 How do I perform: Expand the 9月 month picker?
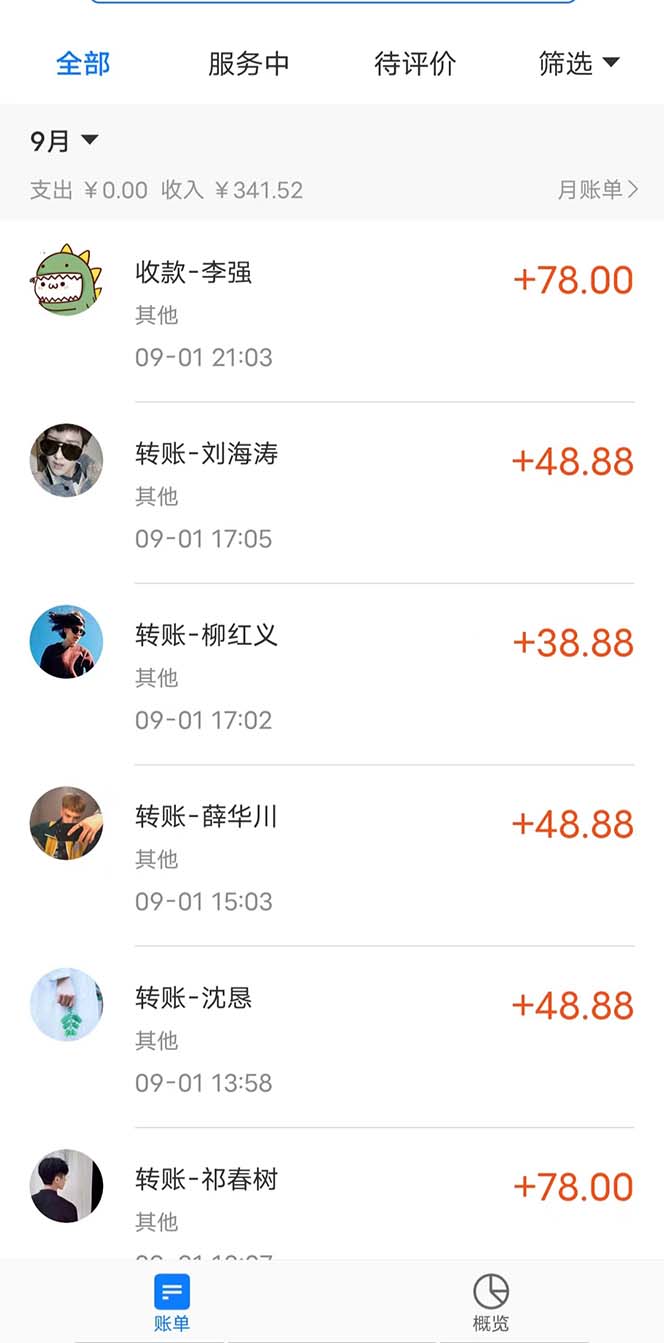[65, 141]
